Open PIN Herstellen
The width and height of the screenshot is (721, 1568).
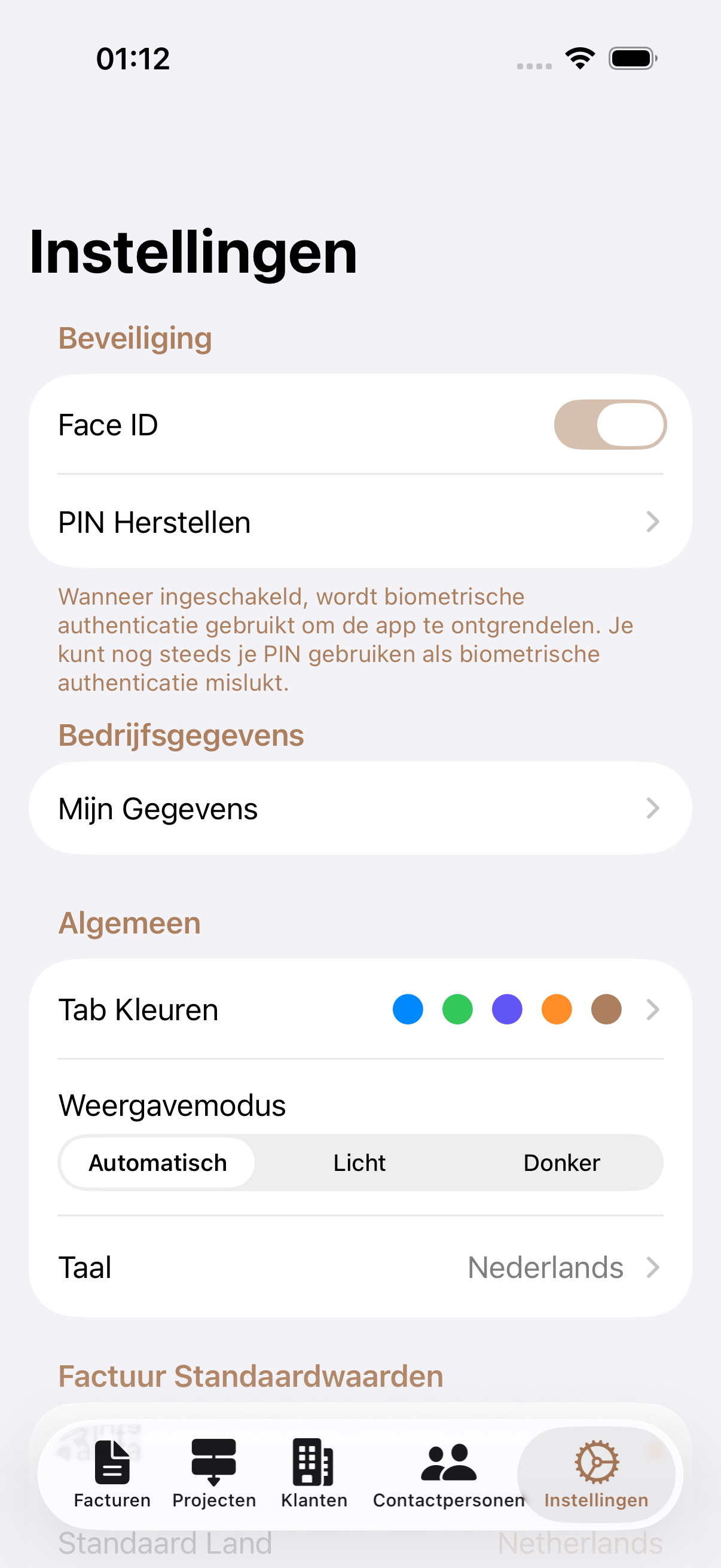point(359,522)
